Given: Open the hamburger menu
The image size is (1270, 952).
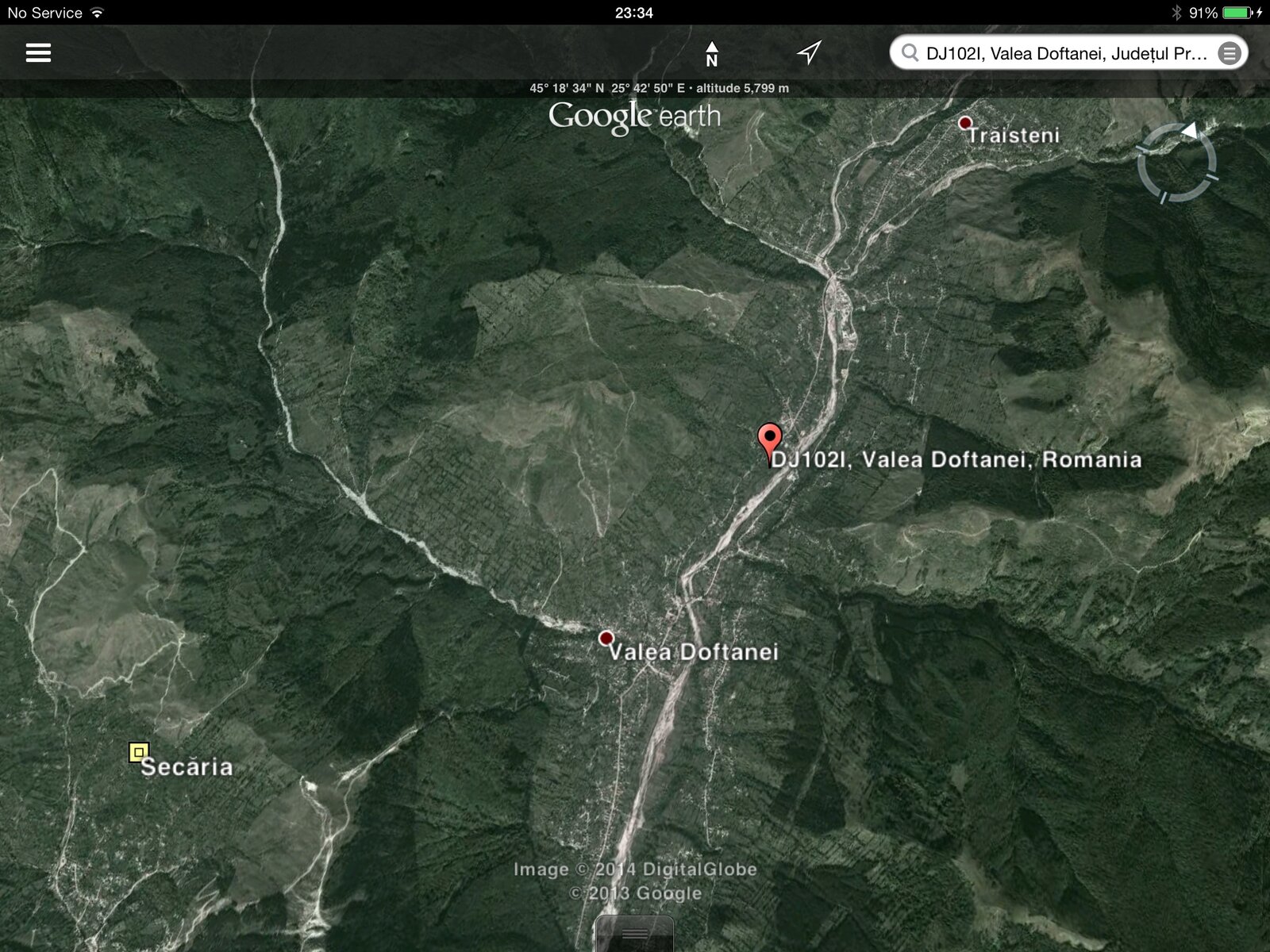Looking at the screenshot, I should tap(38, 53).
